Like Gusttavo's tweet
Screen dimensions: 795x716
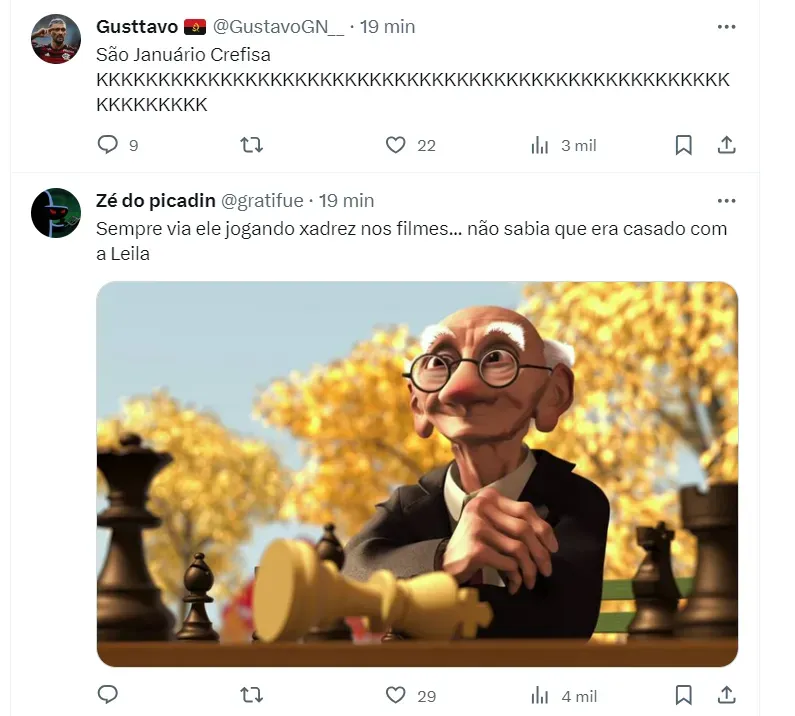point(396,145)
